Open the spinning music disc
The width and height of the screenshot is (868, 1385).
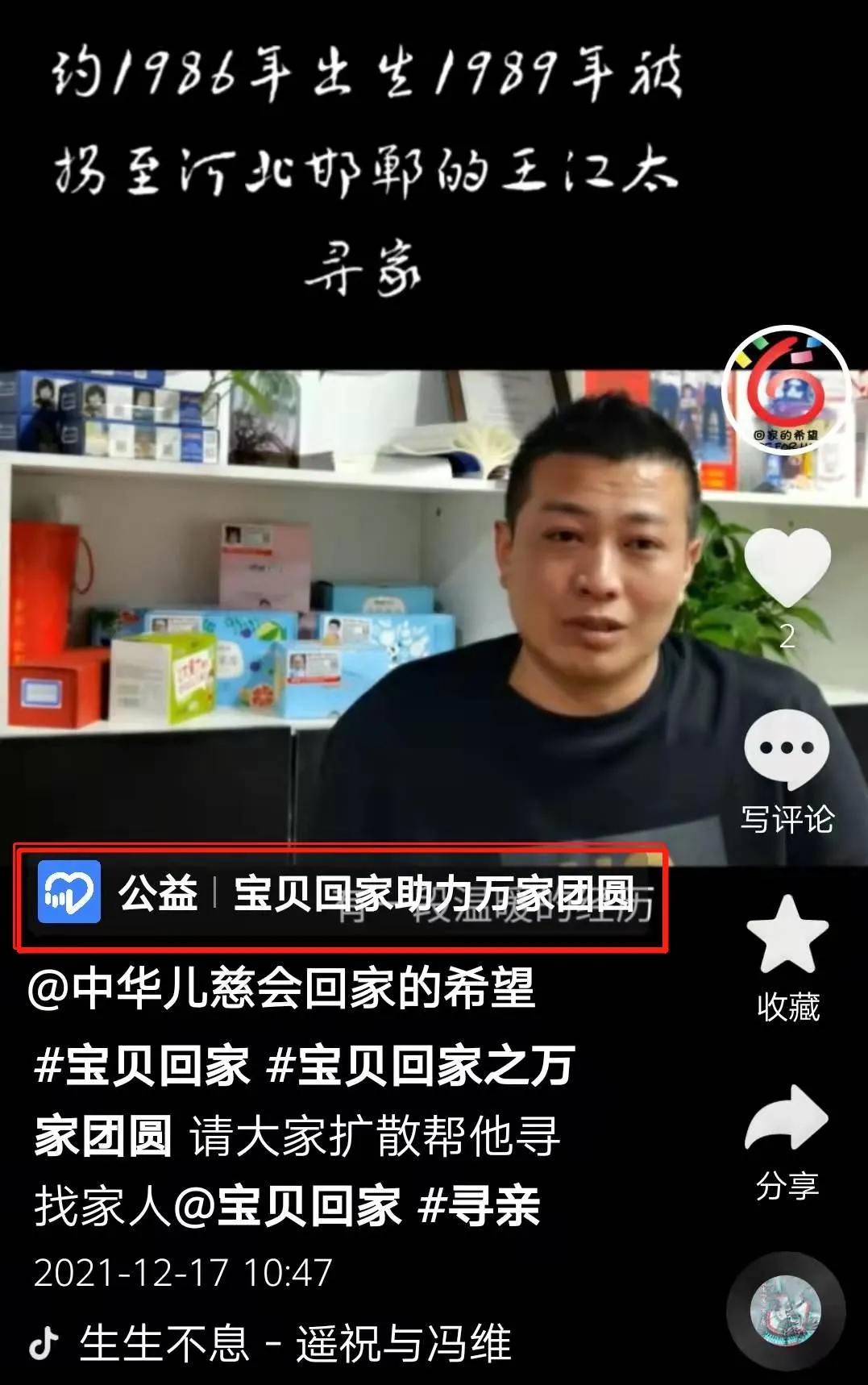[785, 1312]
